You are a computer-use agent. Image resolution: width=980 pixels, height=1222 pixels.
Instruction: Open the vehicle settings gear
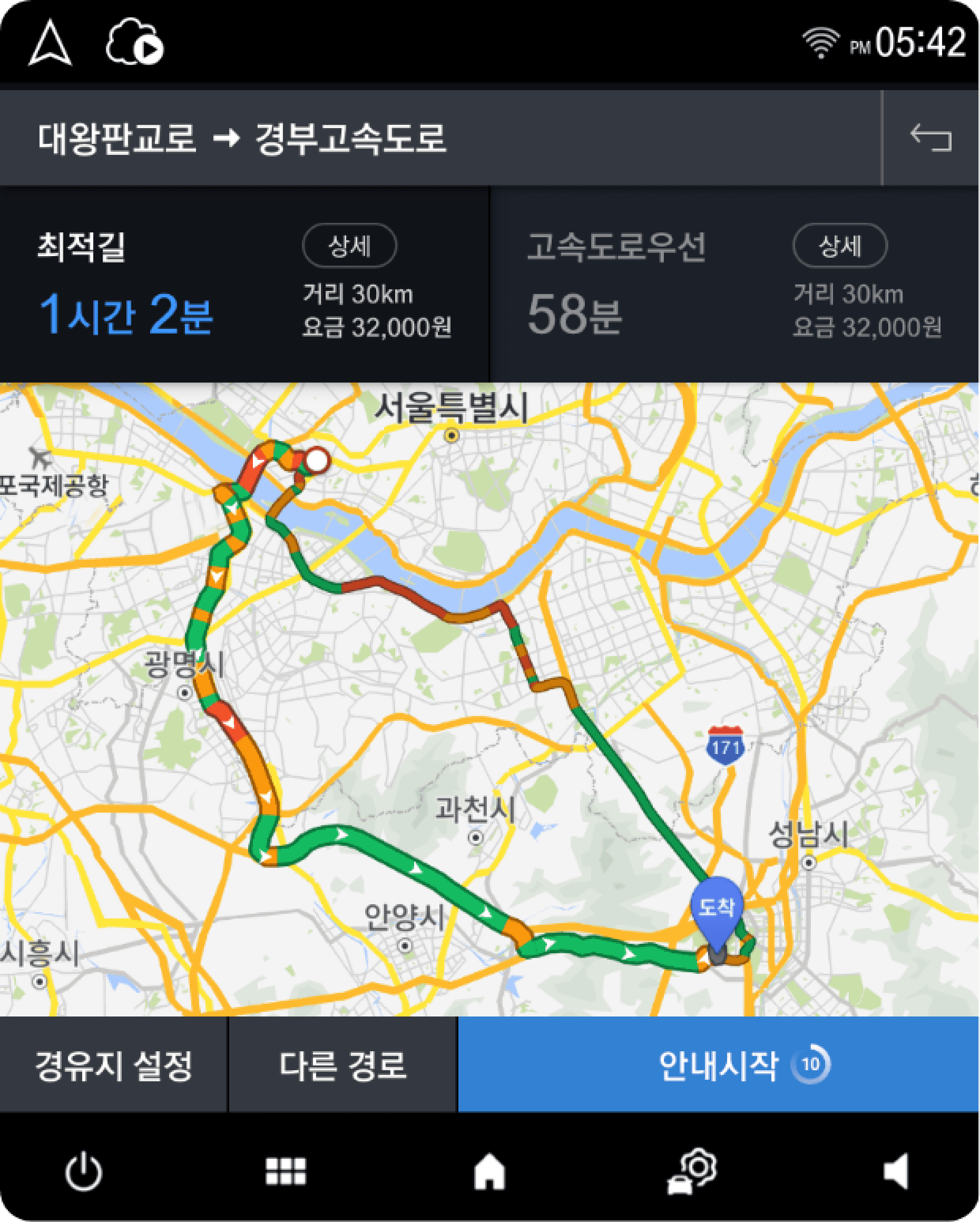coord(692,1171)
